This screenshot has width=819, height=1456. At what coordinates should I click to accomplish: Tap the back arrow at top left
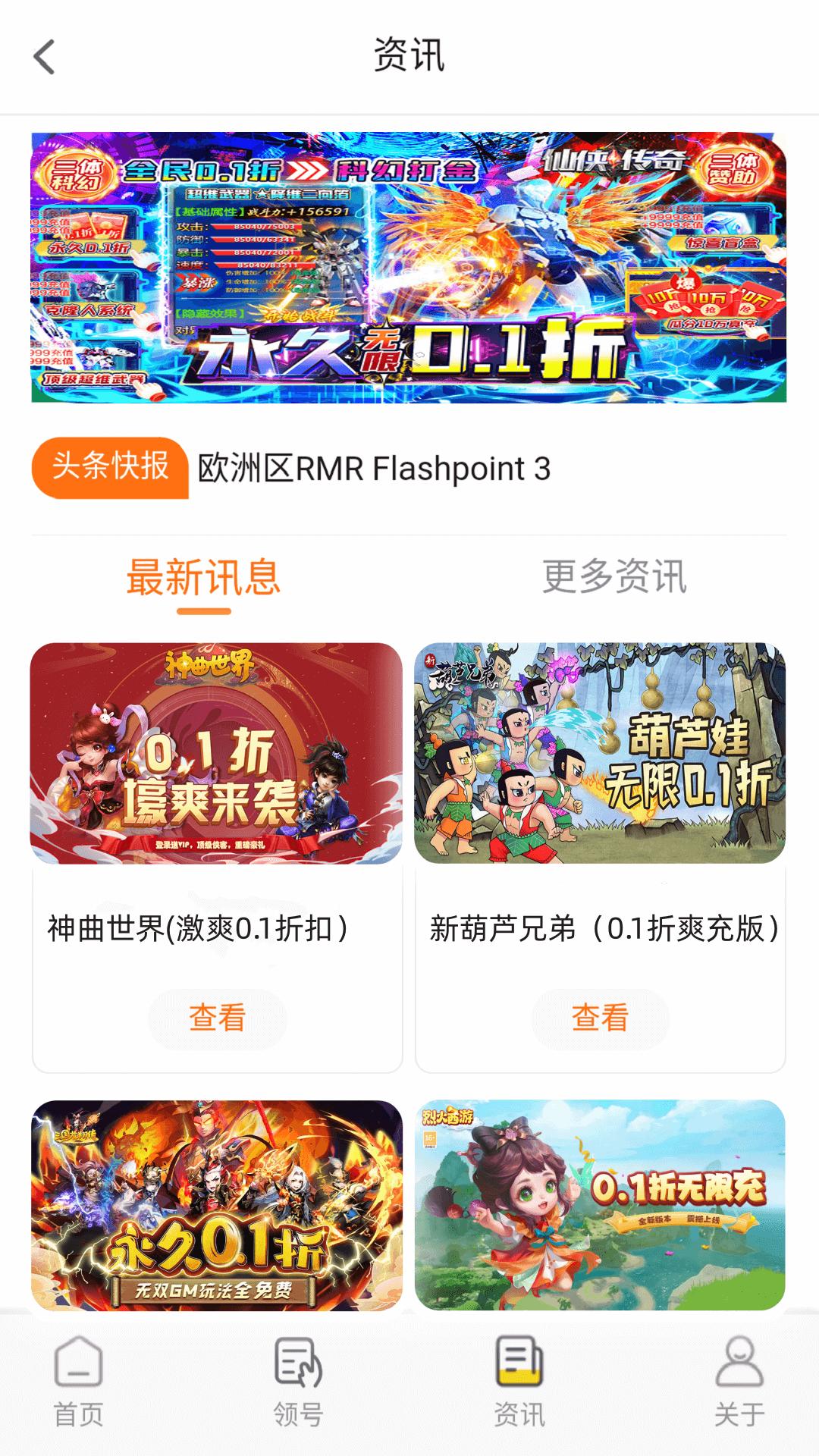coord(43,57)
